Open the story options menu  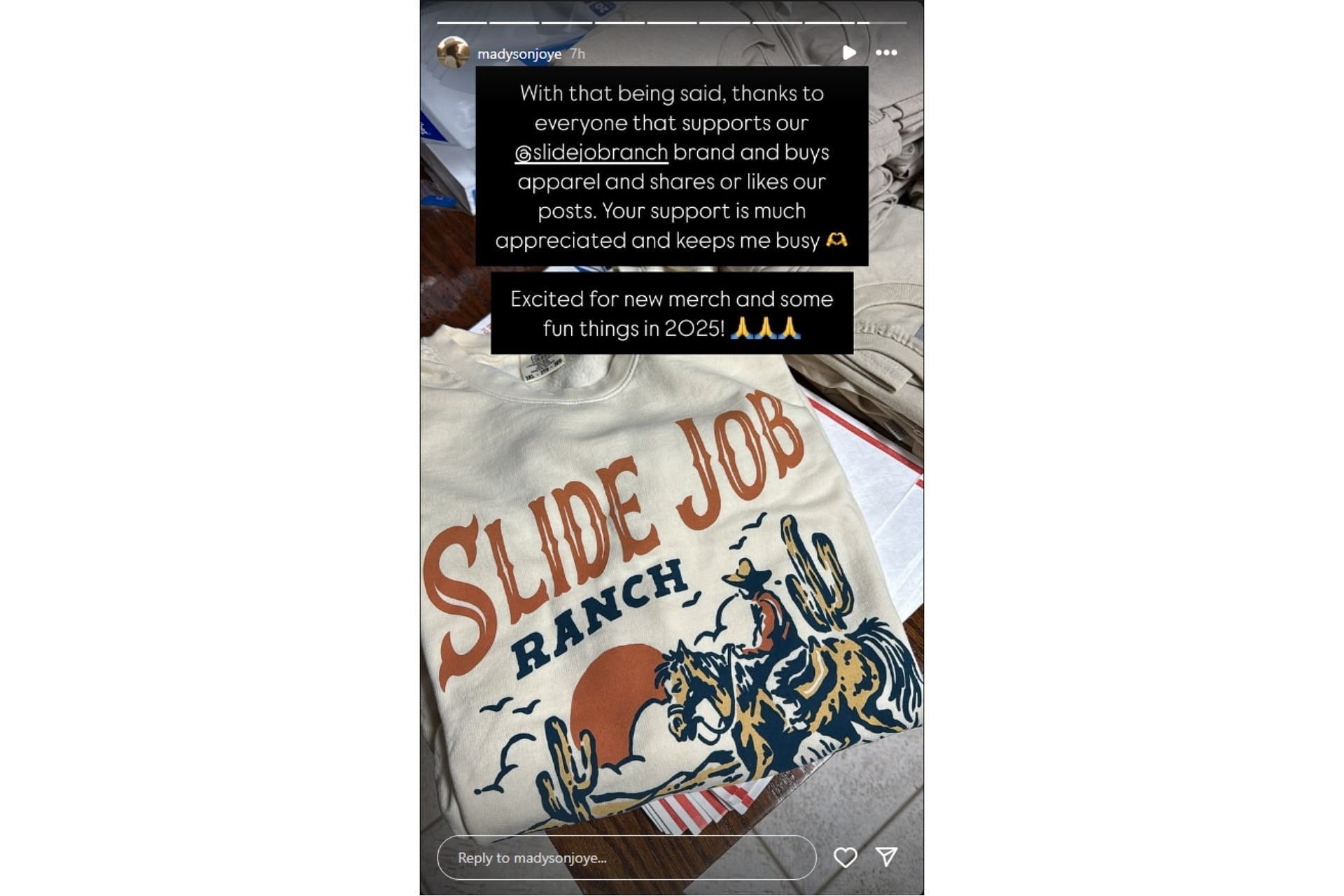pyautogui.click(x=886, y=52)
